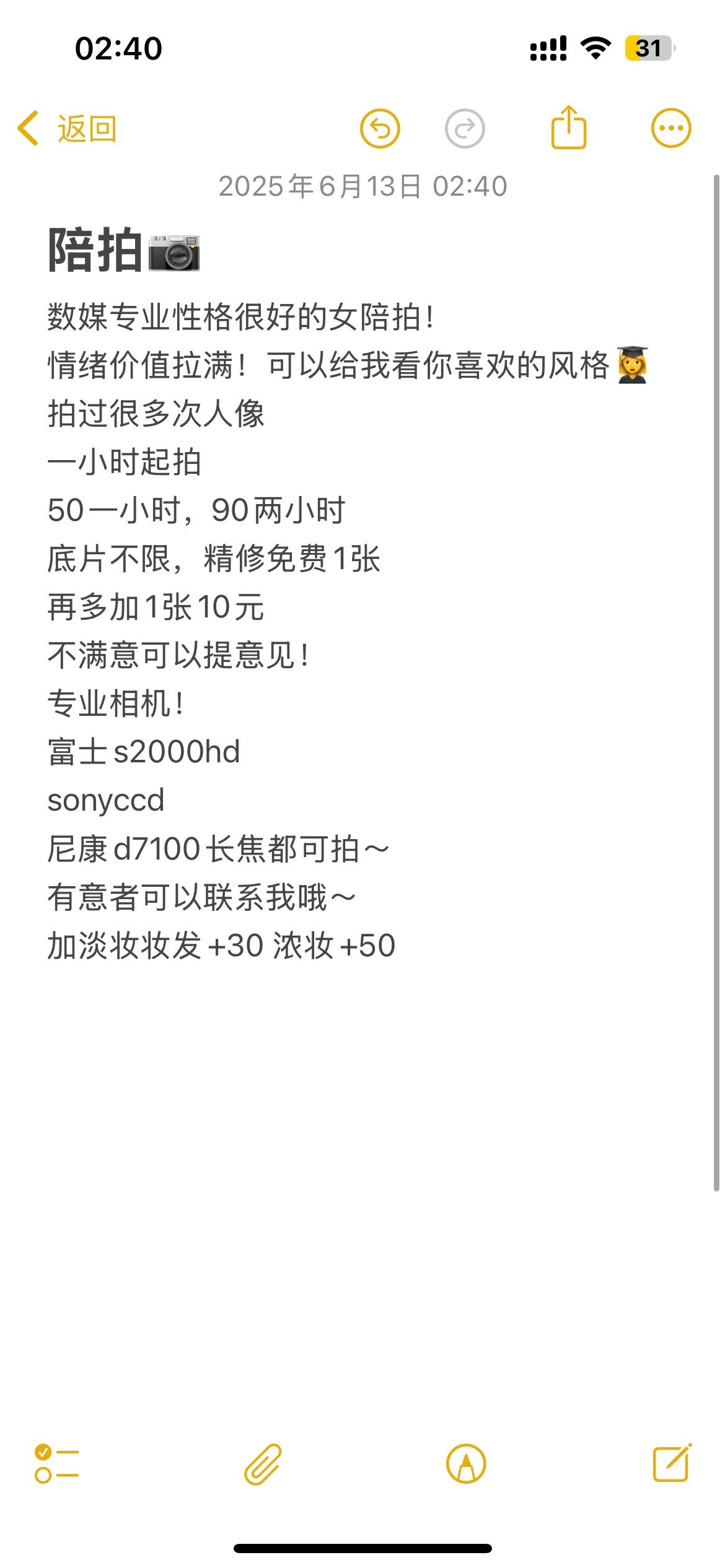
Task: Compose a new note
Action: tap(672, 1463)
